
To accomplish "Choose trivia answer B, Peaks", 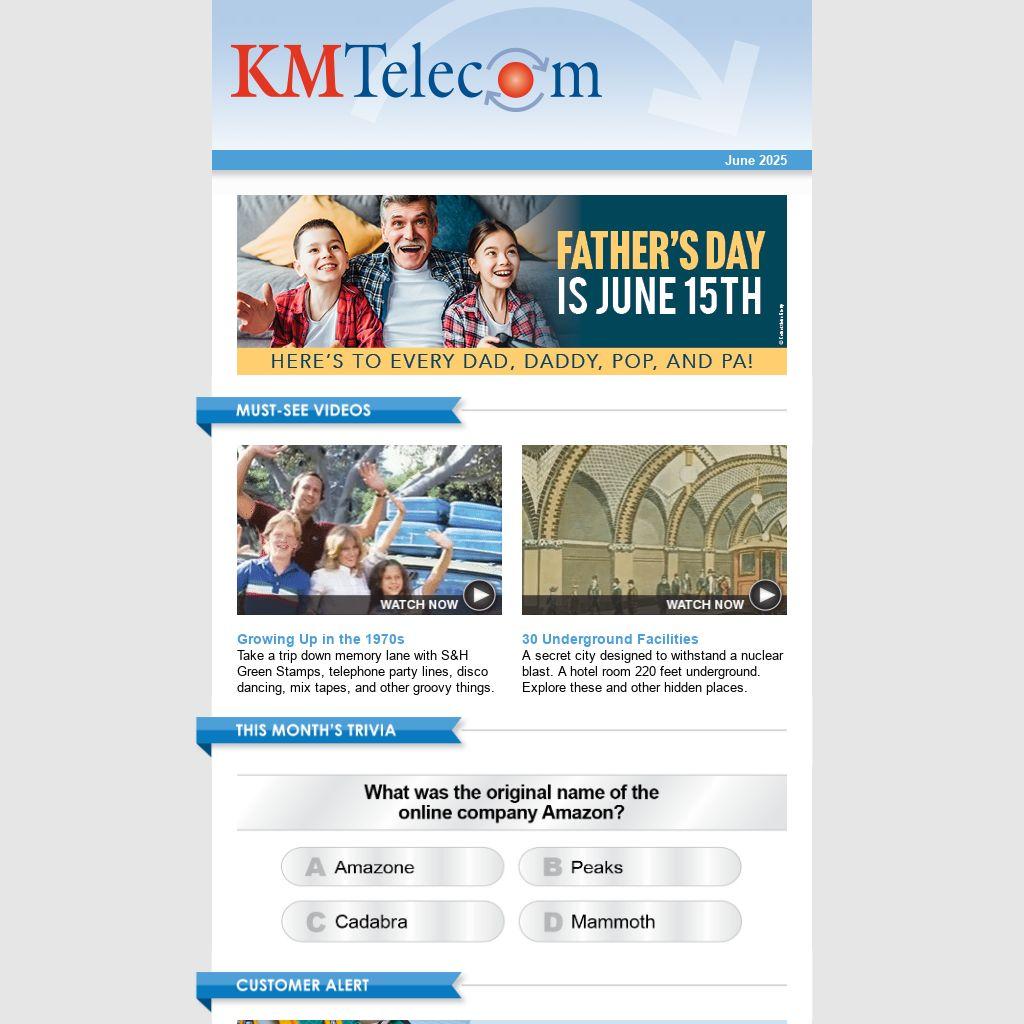I will click(x=629, y=867).
